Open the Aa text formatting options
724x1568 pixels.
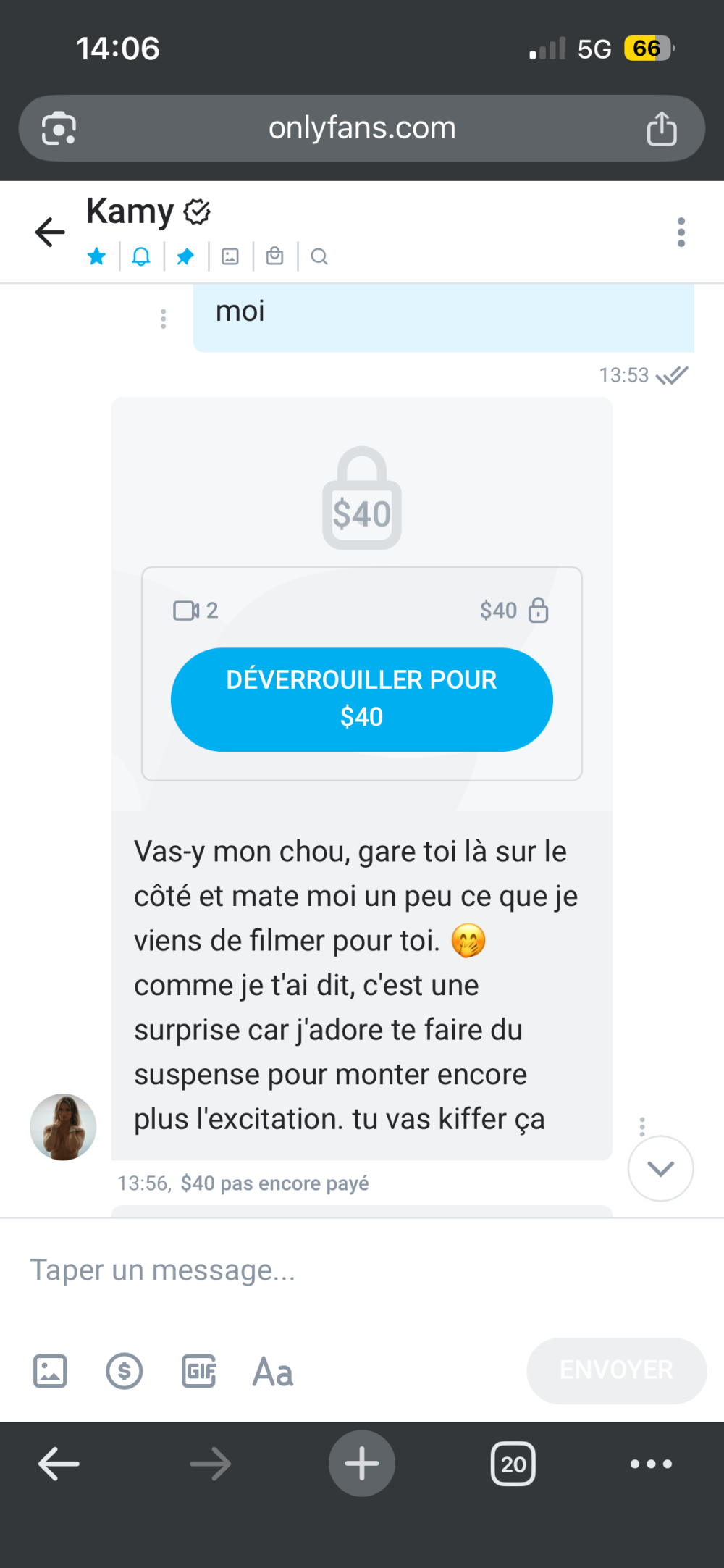point(273,1372)
